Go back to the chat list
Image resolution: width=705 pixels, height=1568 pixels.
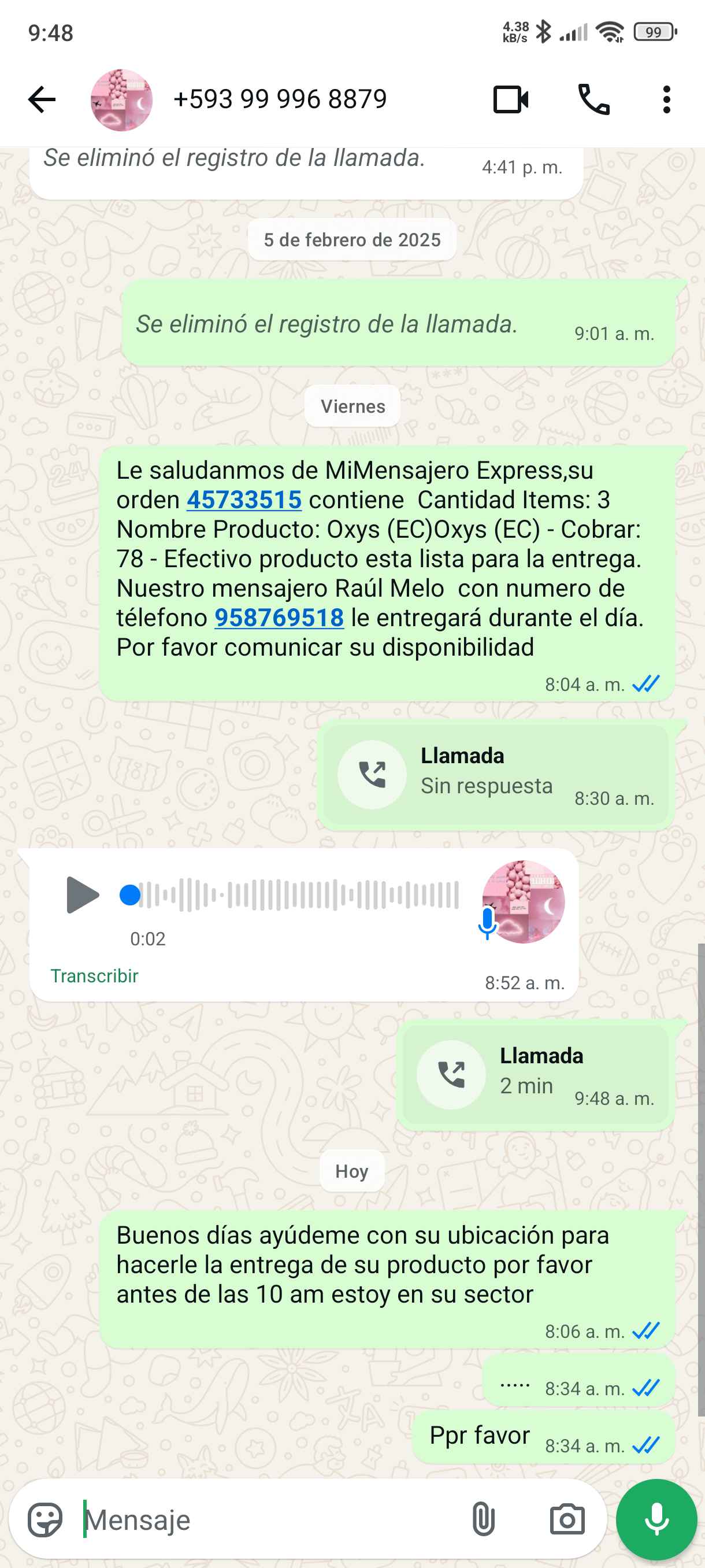click(42, 100)
